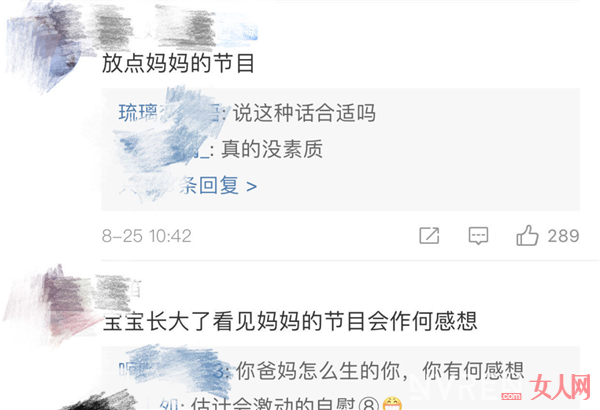600x410 pixels.
Task: Like the comment with 289 likes
Action: click(528, 236)
